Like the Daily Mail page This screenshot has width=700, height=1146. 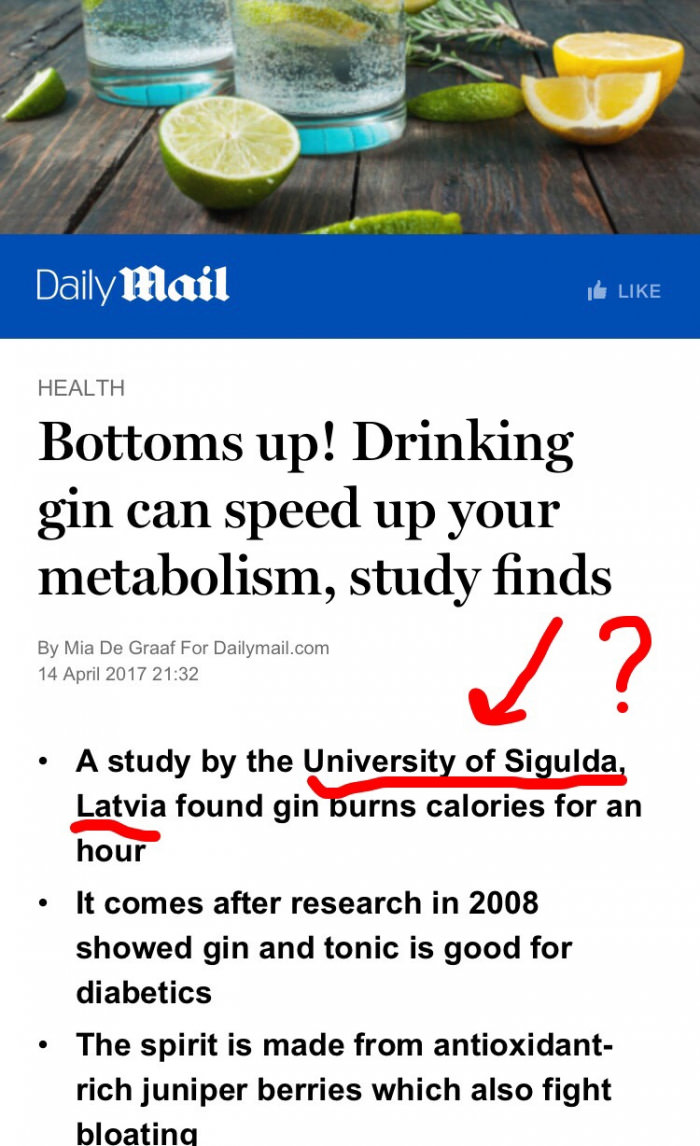pyautogui.click(x=624, y=291)
